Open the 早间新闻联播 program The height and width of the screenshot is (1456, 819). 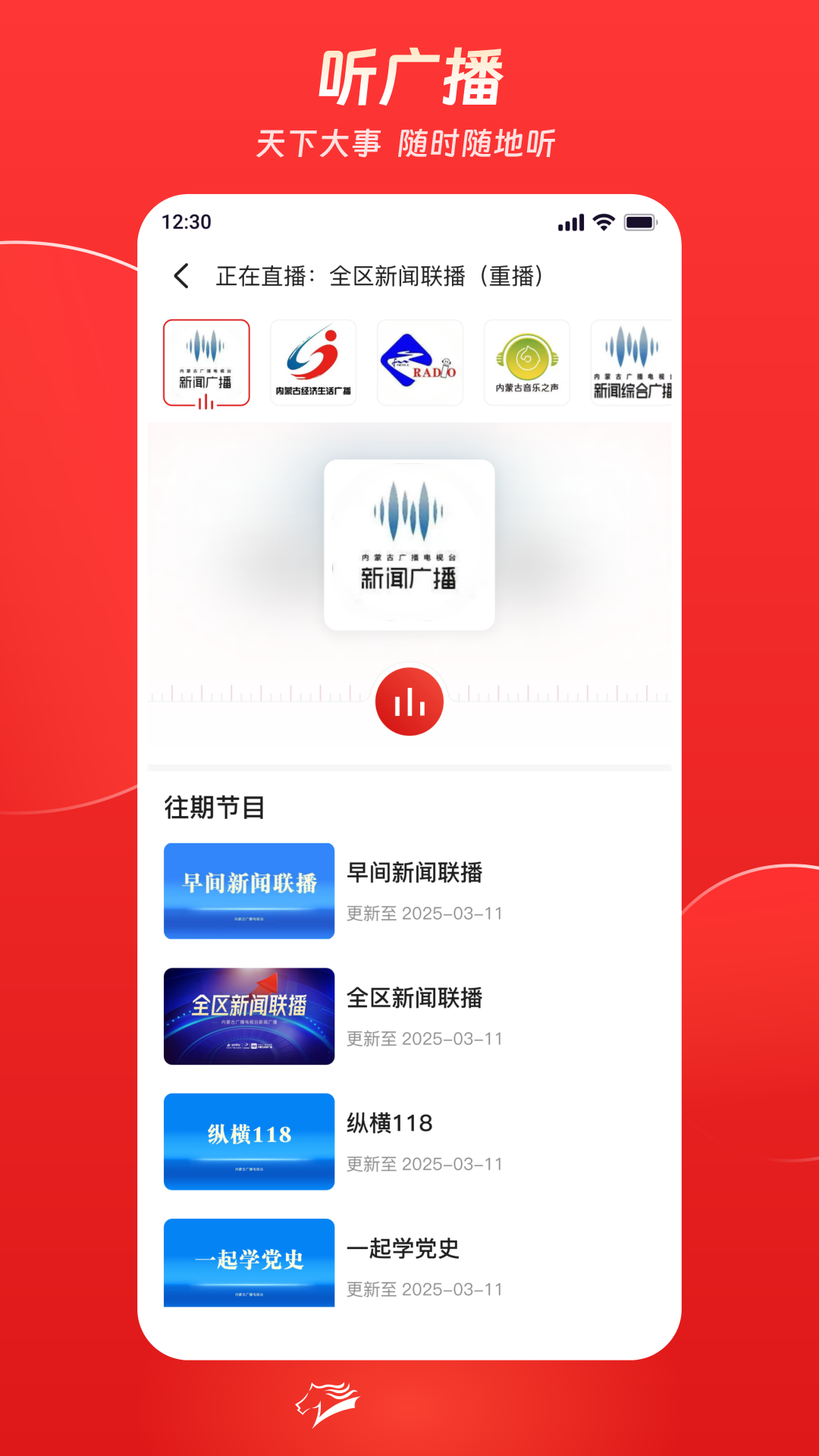248,891
